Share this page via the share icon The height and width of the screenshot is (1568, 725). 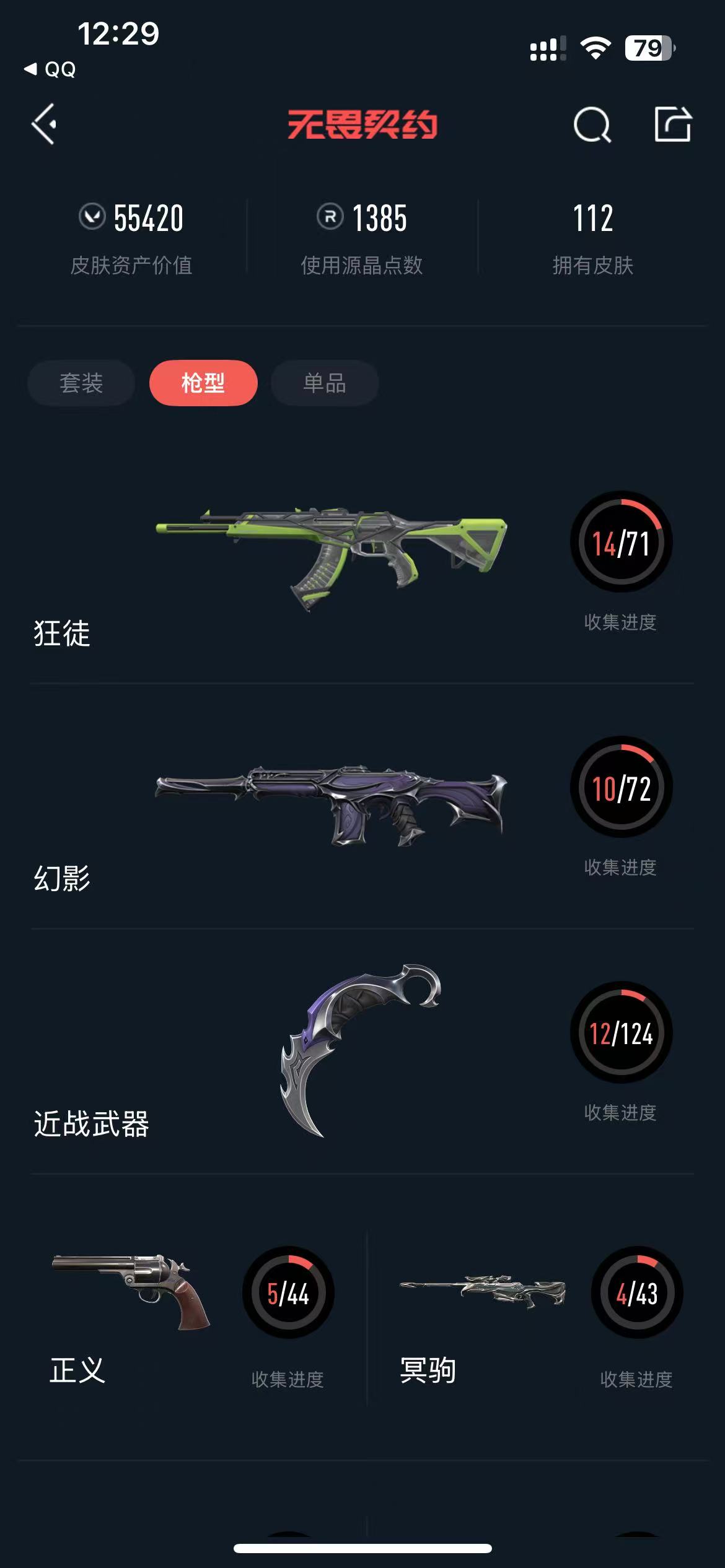tap(673, 124)
